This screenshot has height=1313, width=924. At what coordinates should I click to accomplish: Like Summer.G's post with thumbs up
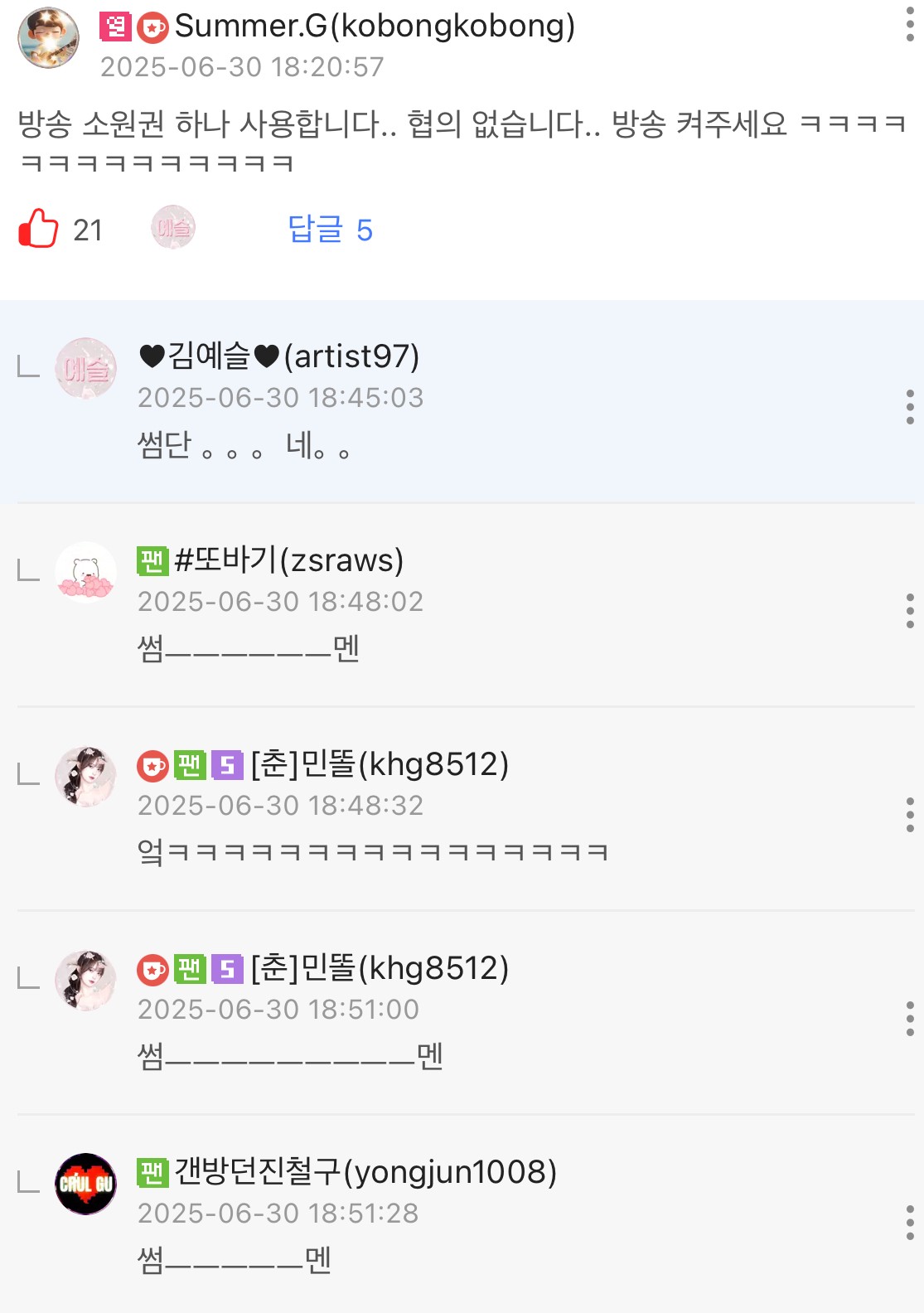[38, 229]
